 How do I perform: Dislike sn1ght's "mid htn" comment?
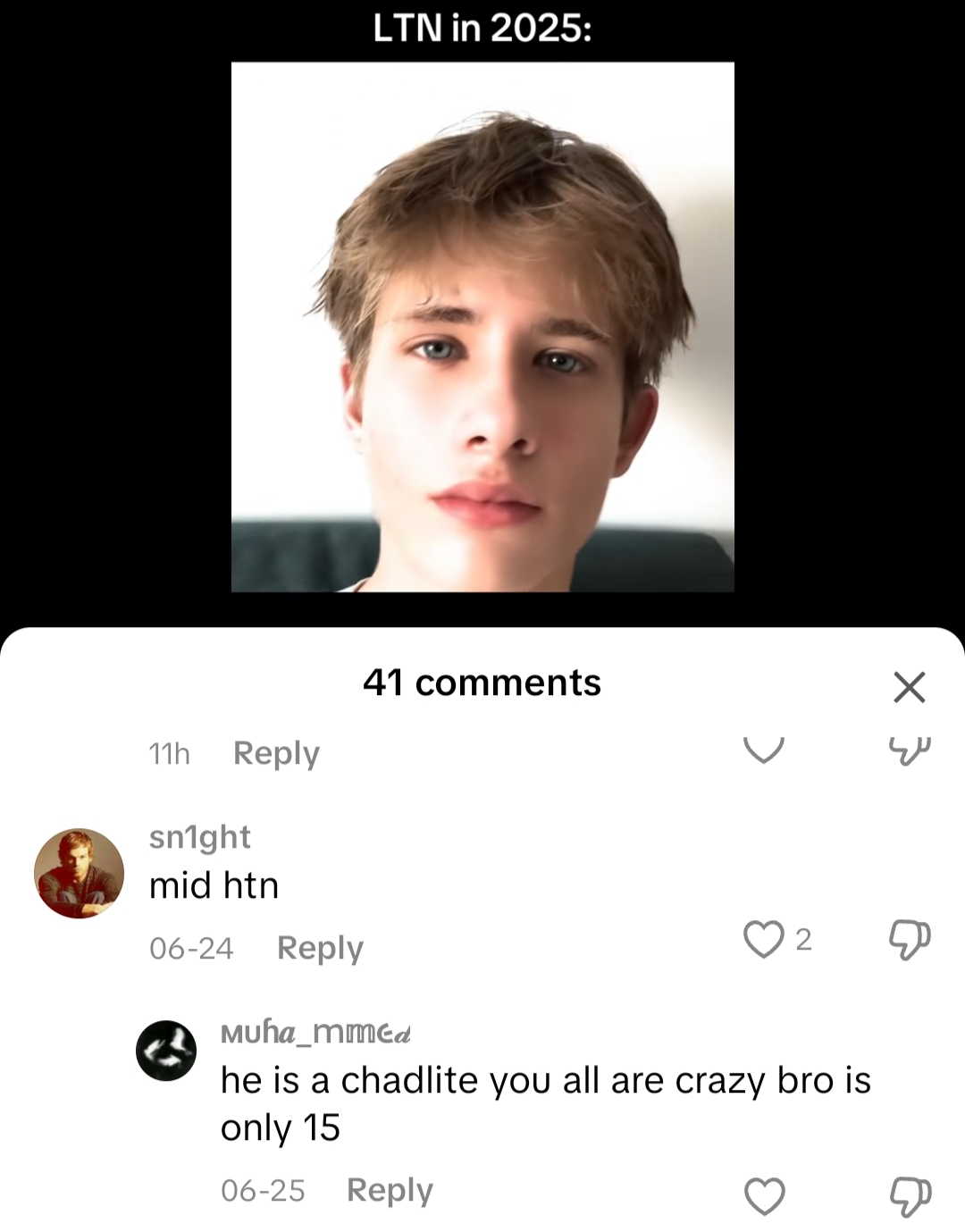click(910, 940)
